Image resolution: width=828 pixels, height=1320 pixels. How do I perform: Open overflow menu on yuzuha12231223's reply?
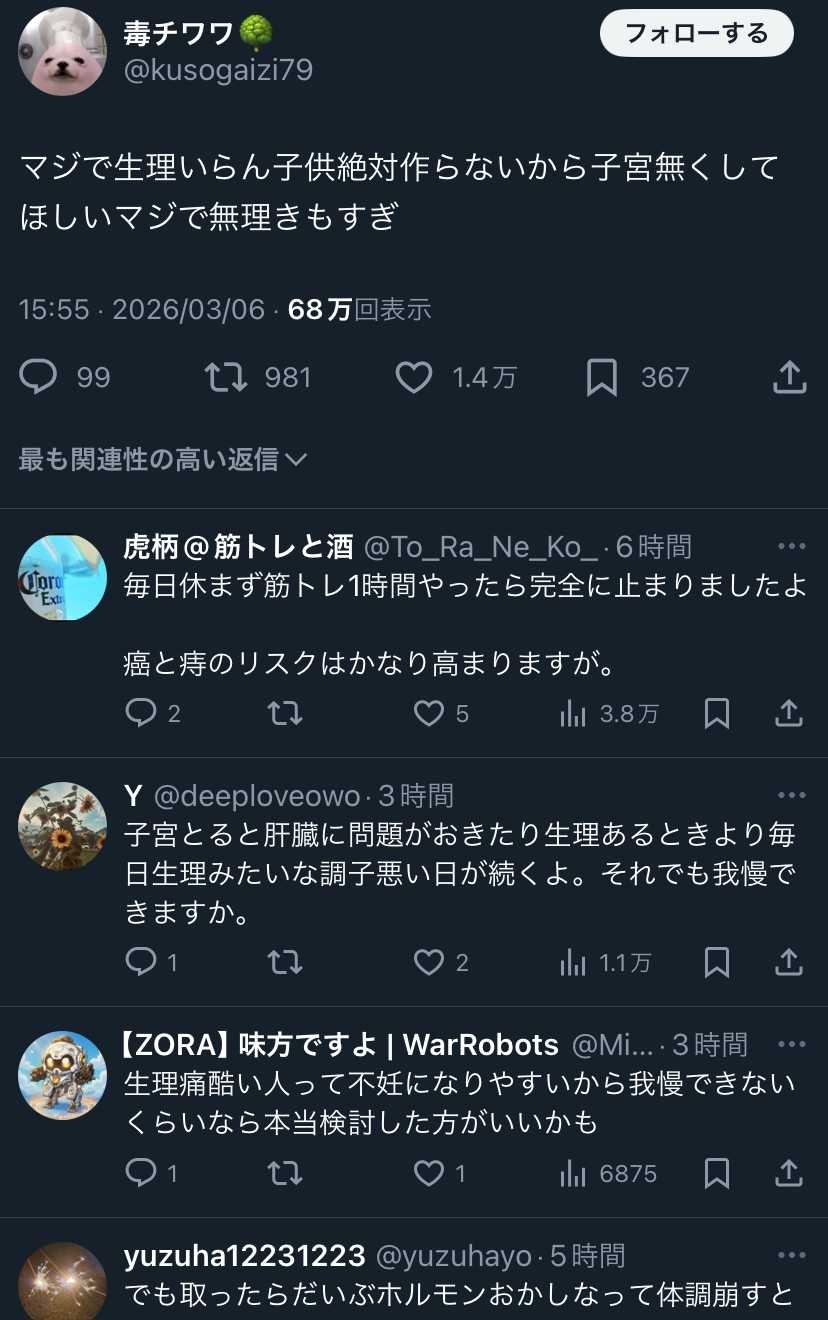click(791, 1255)
